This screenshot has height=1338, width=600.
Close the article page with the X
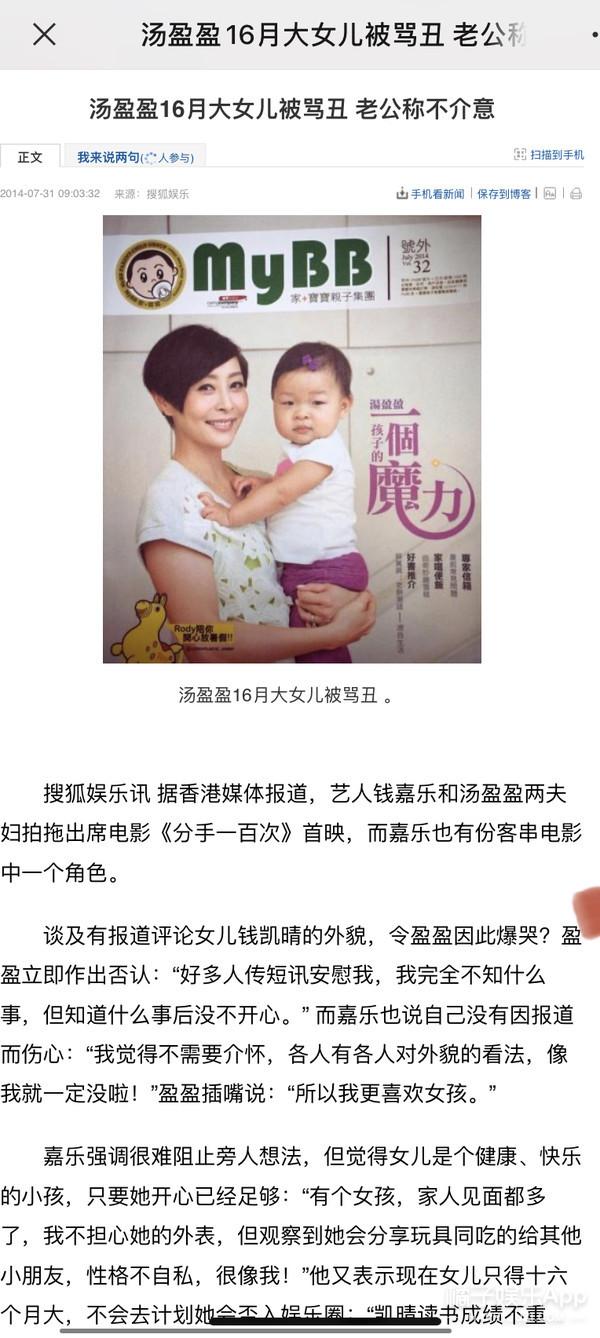(44, 35)
